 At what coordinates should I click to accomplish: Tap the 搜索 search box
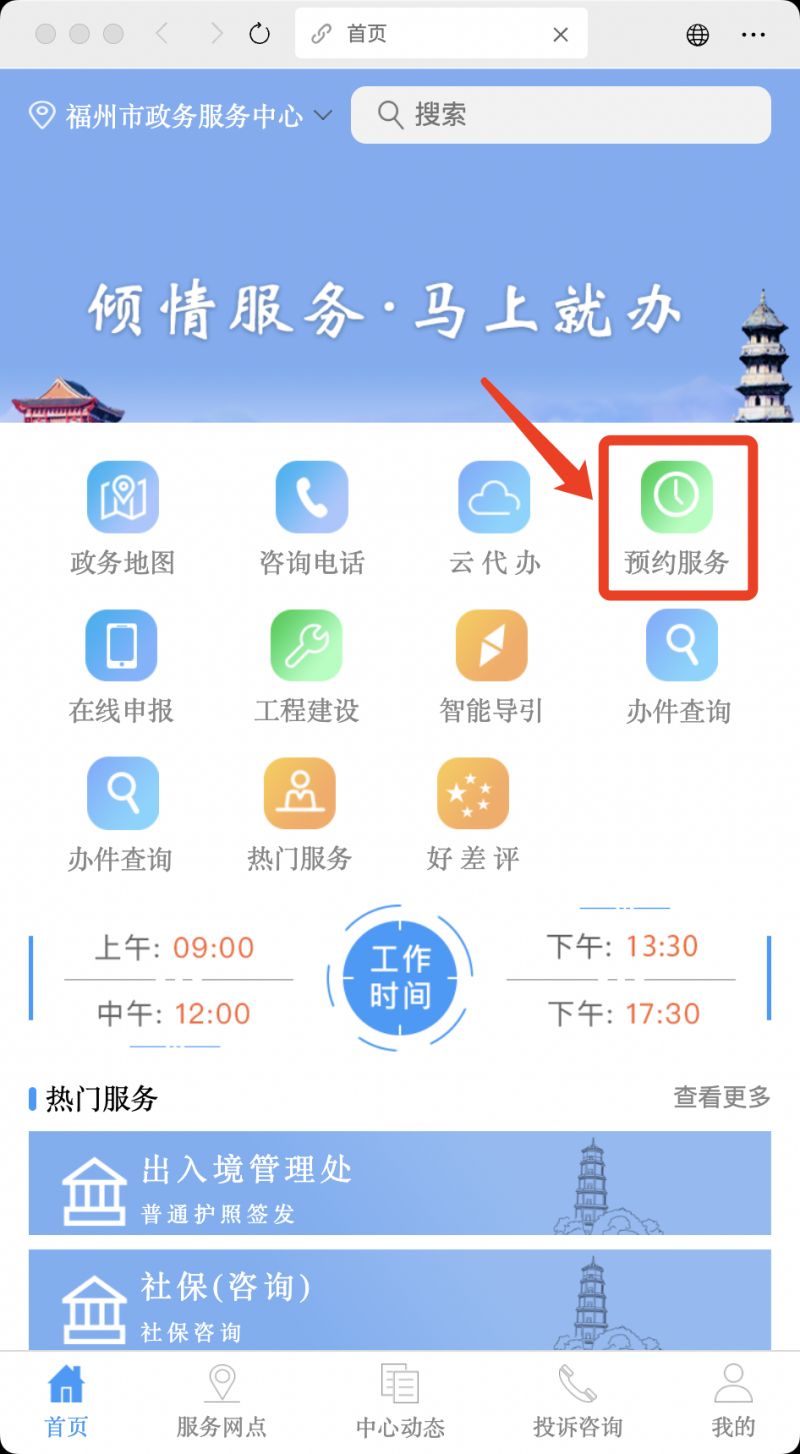(560, 115)
